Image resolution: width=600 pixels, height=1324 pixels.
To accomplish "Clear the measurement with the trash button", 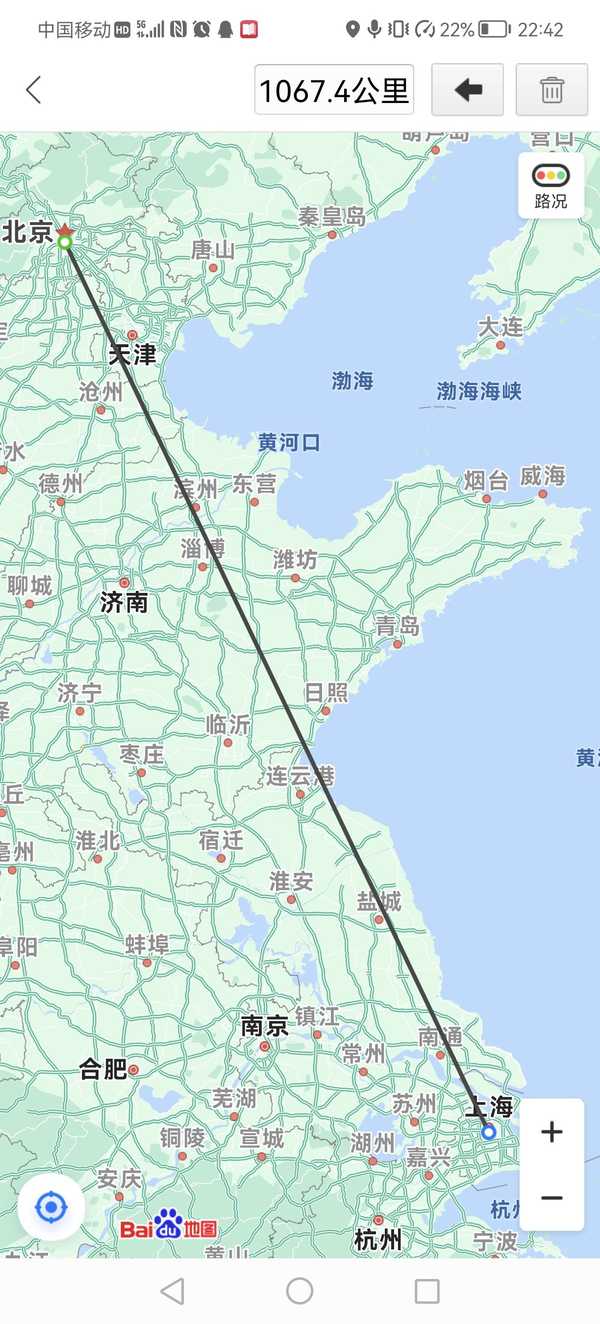I will pos(551,90).
